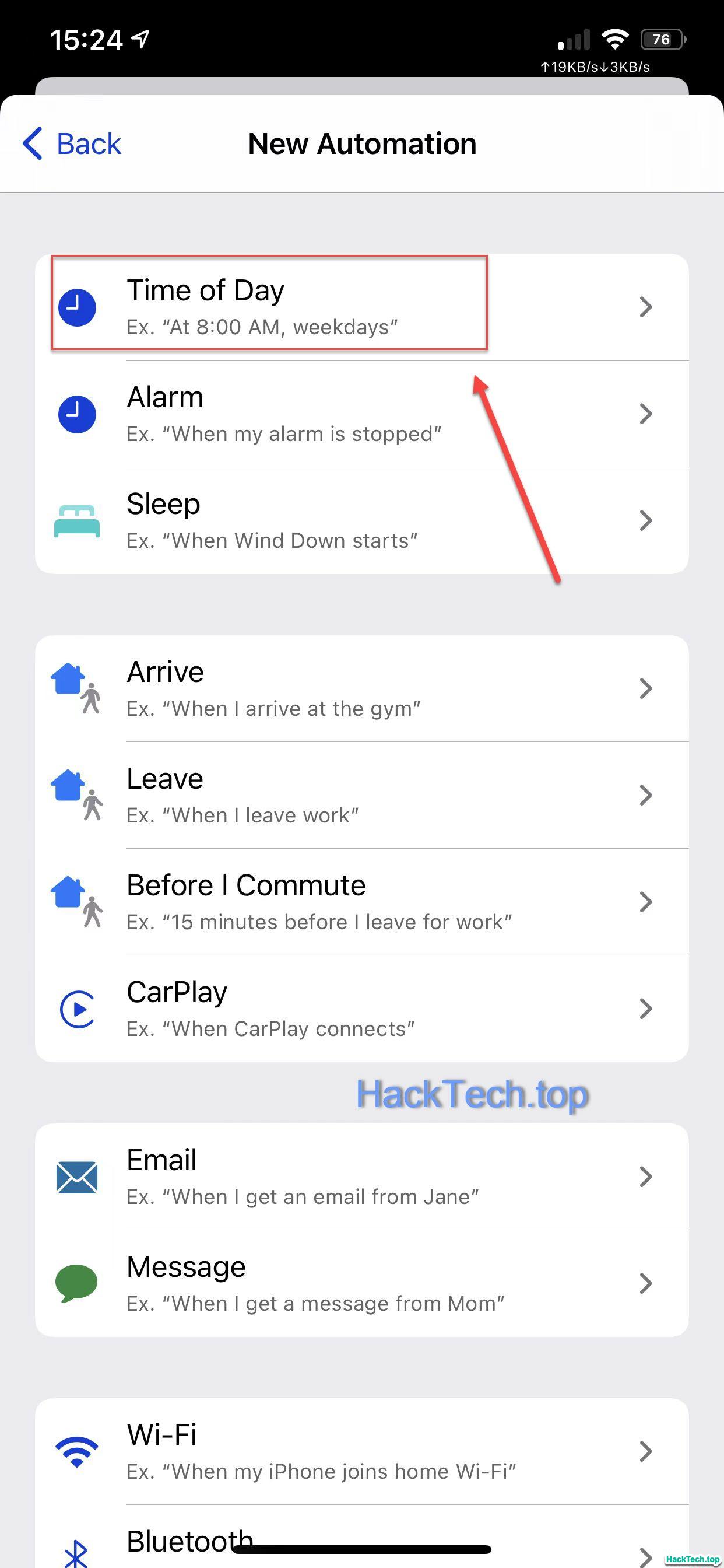Select the Arrive location trigger
Viewport: 724px width, 1568px height.
(x=361, y=689)
